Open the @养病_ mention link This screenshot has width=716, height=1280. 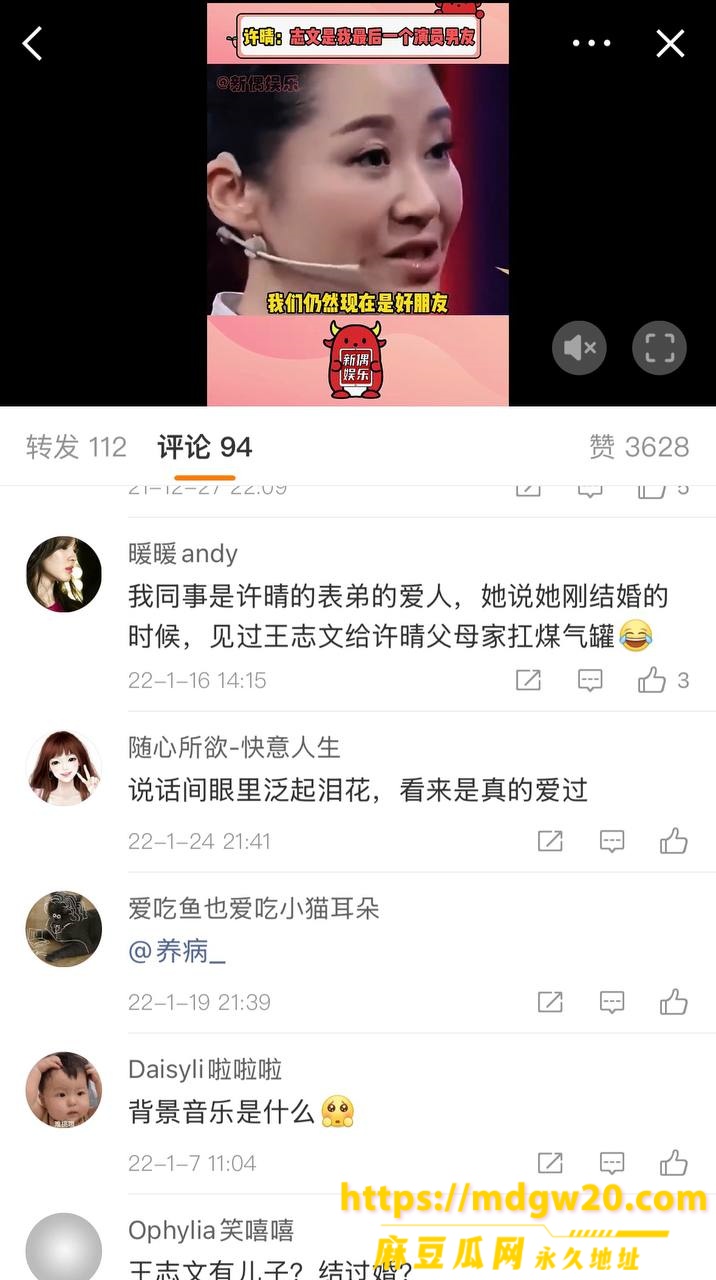coord(177,951)
